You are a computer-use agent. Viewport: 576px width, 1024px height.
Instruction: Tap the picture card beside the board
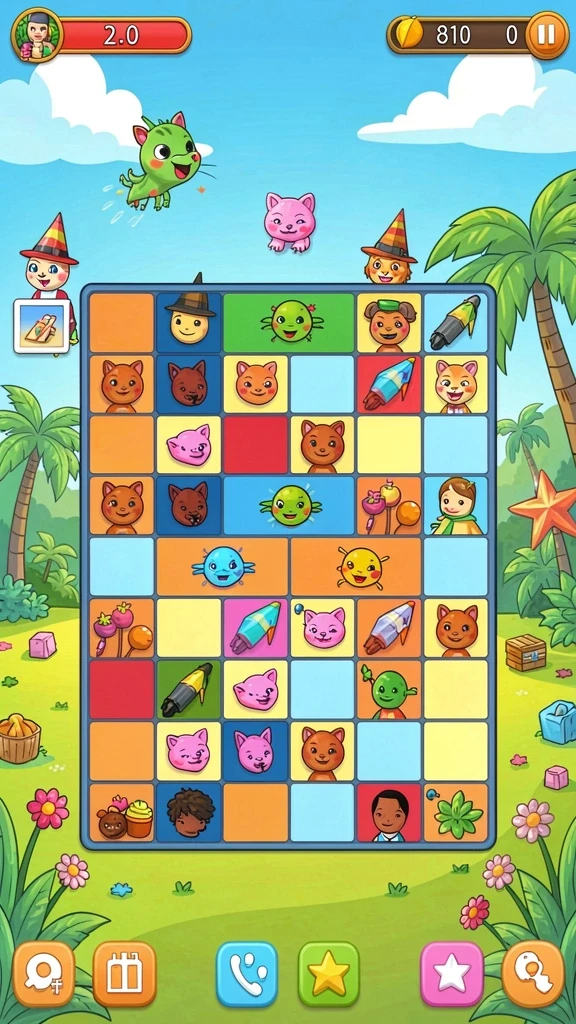tap(42, 326)
